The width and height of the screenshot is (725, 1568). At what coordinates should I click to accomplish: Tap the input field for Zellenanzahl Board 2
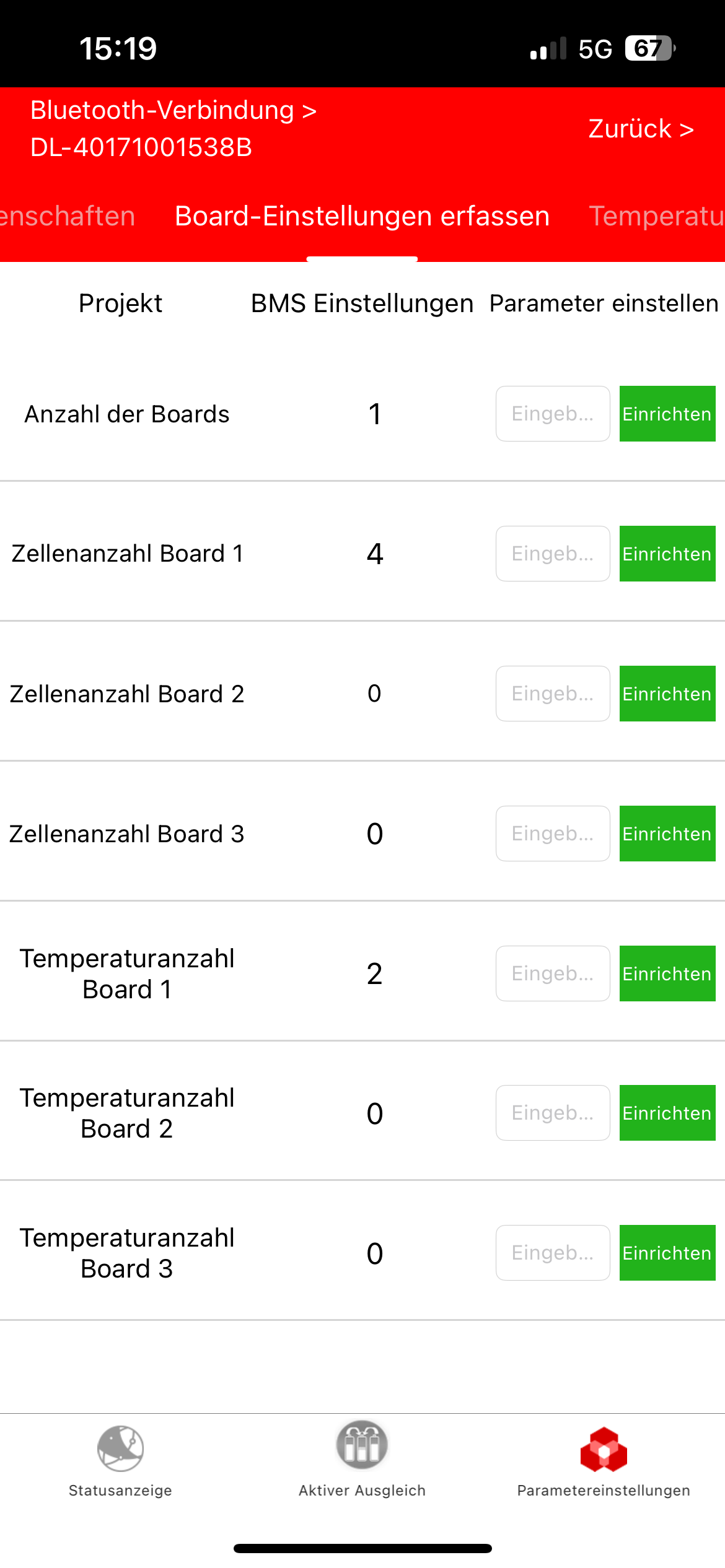coord(553,694)
